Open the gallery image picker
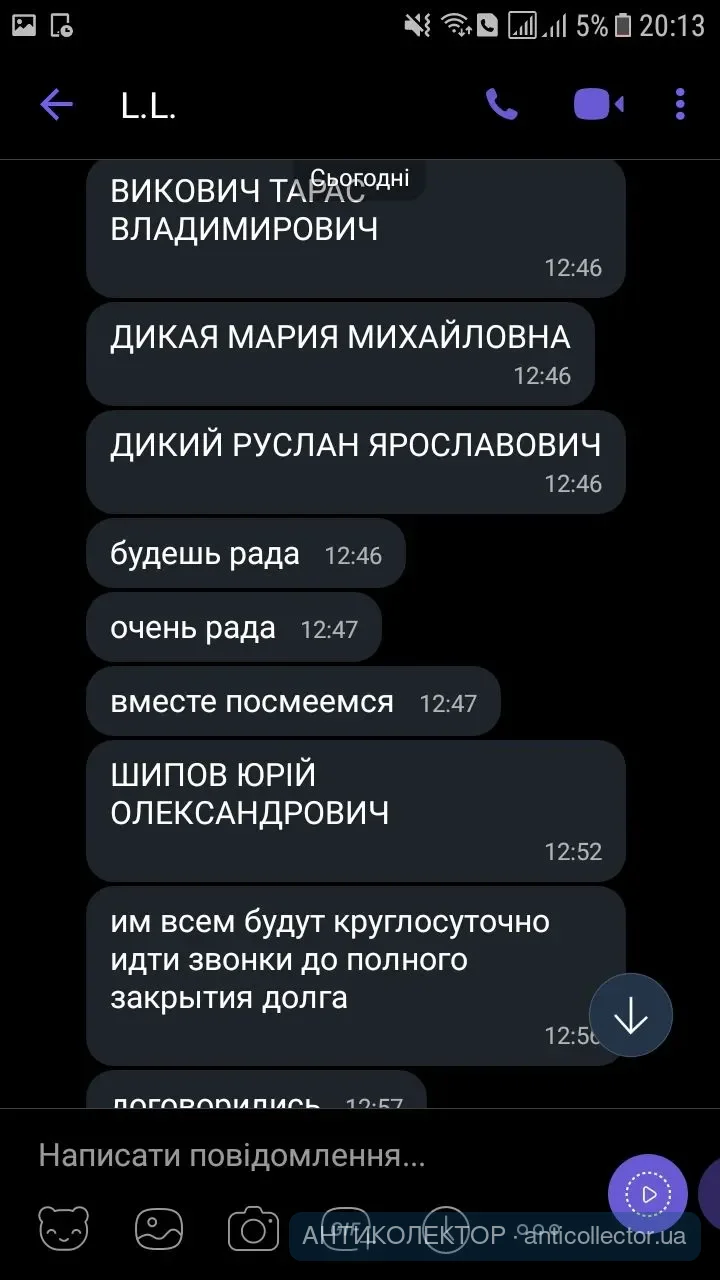 (159, 1228)
